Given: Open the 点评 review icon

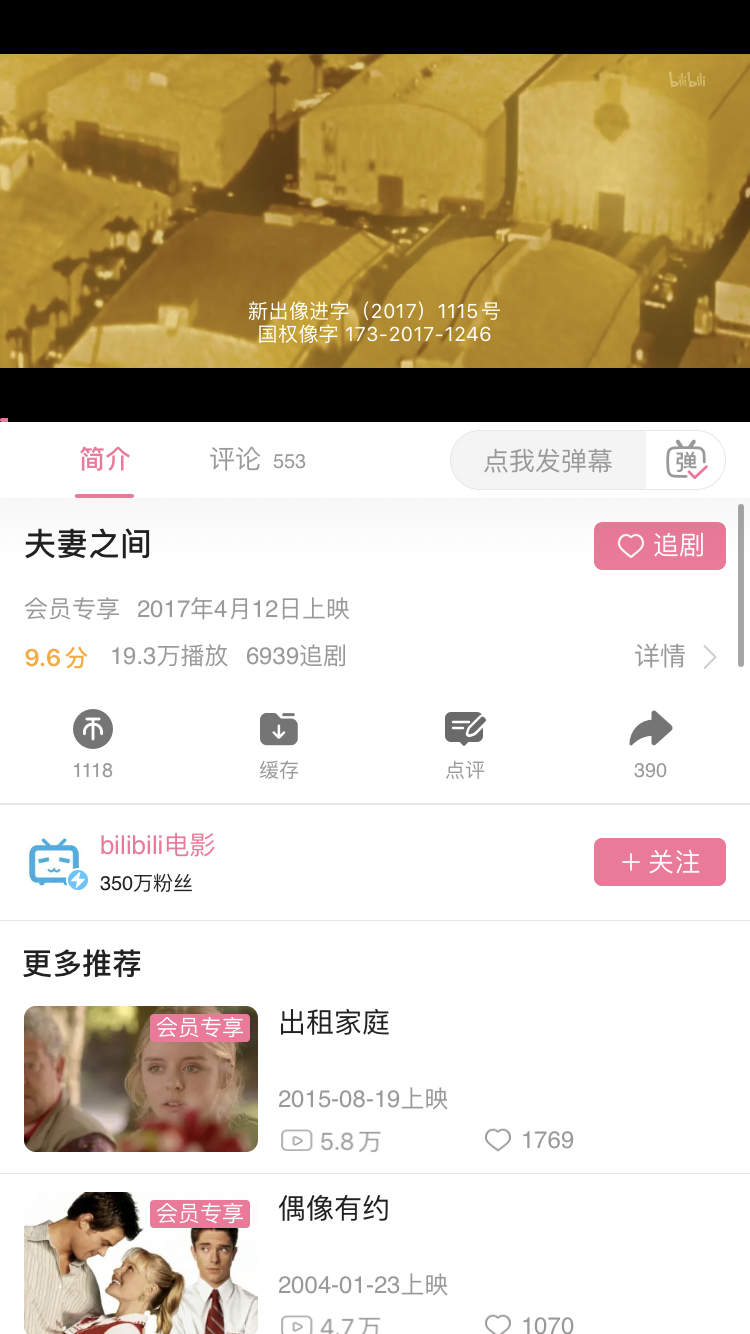Looking at the screenshot, I should click(464, 728).
